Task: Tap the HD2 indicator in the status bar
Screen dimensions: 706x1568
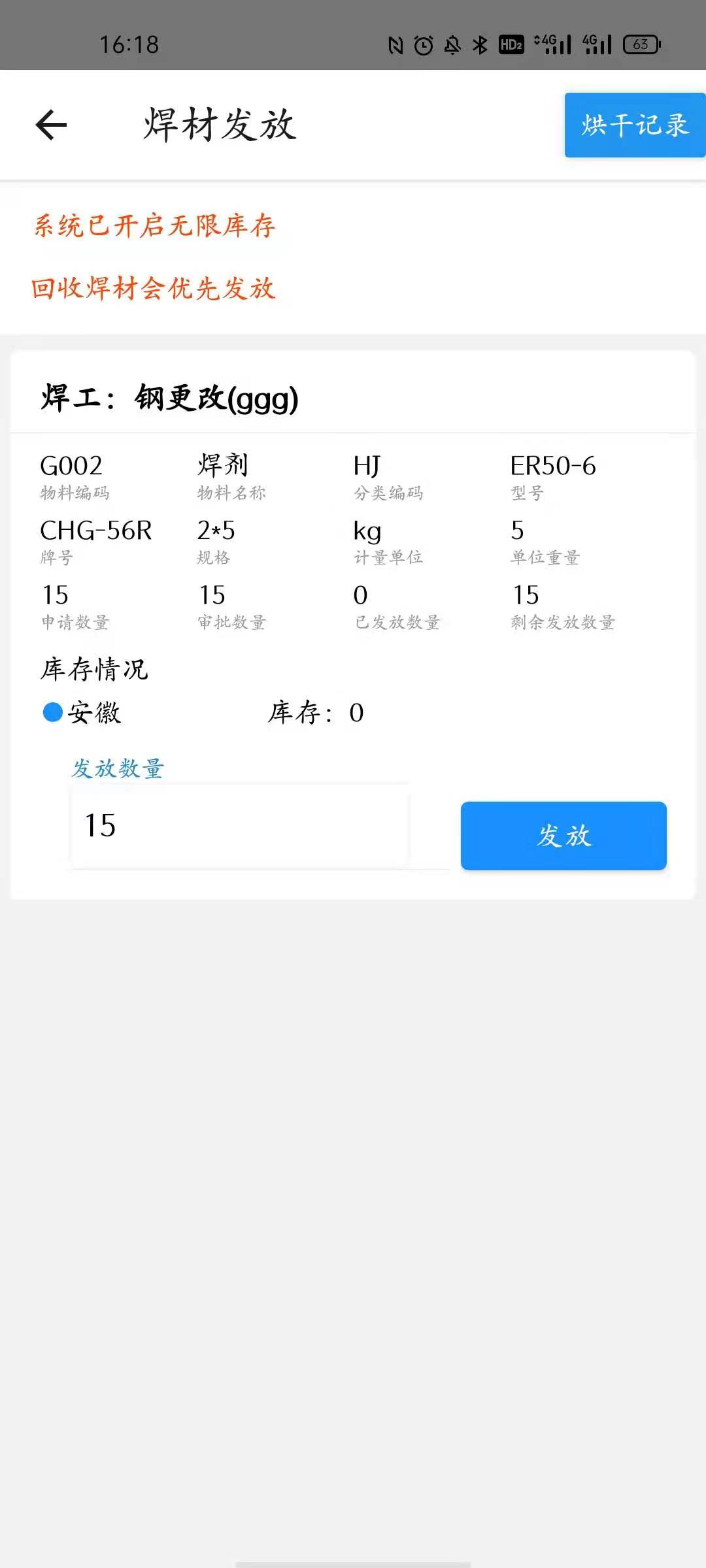Action: (x=511, y=44)
